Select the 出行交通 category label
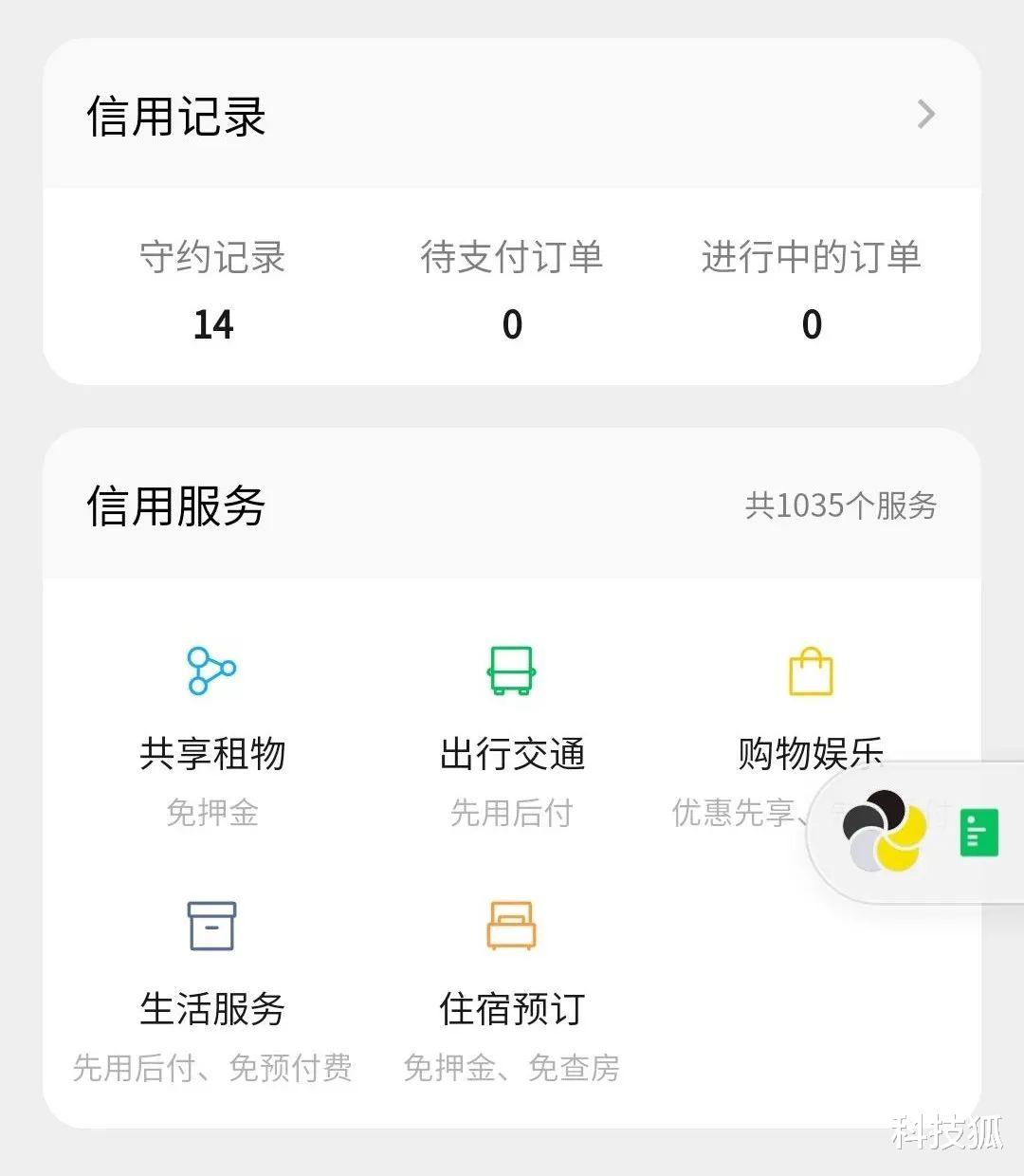The width and height of the screenshot is (1024, 1176). tap(511, 754)
